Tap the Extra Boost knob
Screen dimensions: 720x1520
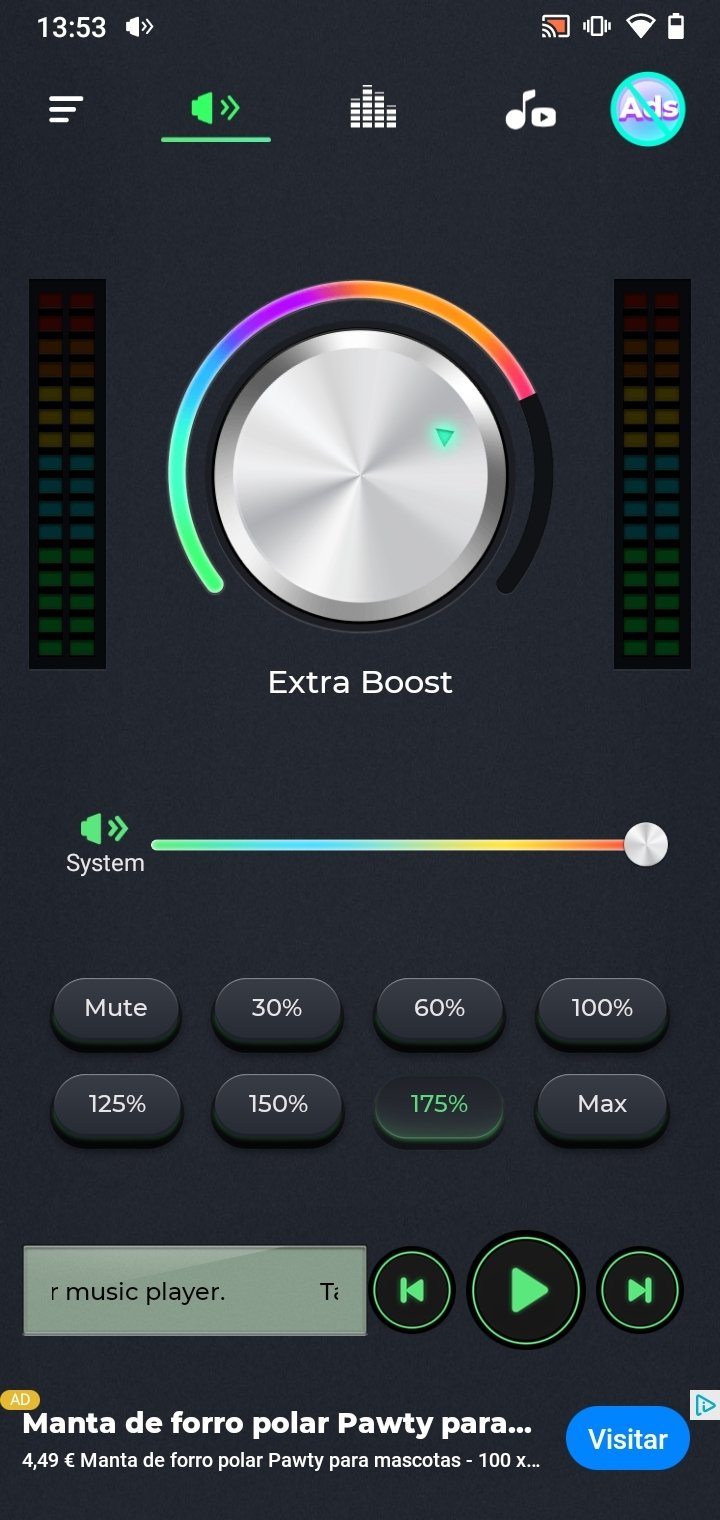360,475
